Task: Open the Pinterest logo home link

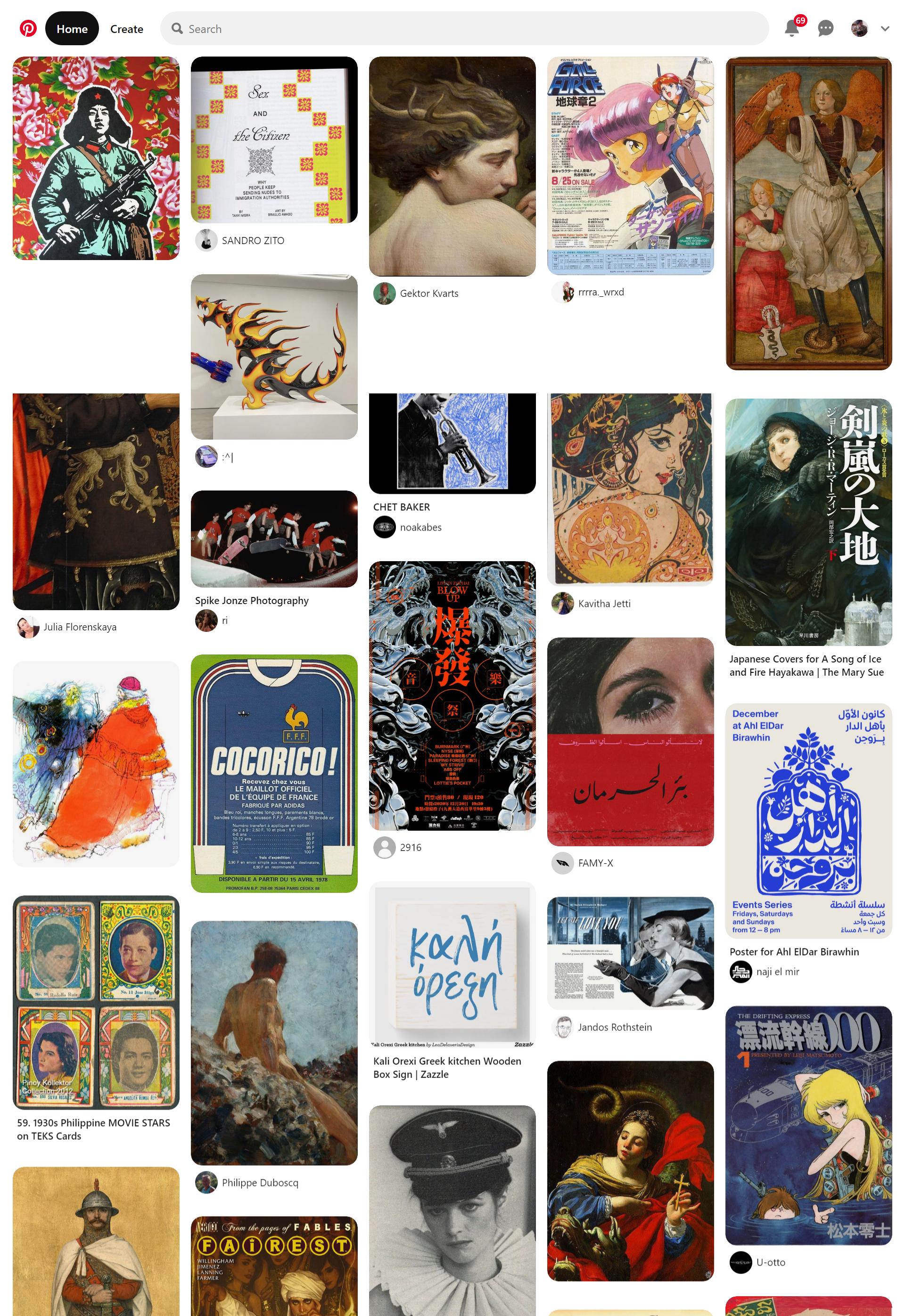Action: (28, 28)
